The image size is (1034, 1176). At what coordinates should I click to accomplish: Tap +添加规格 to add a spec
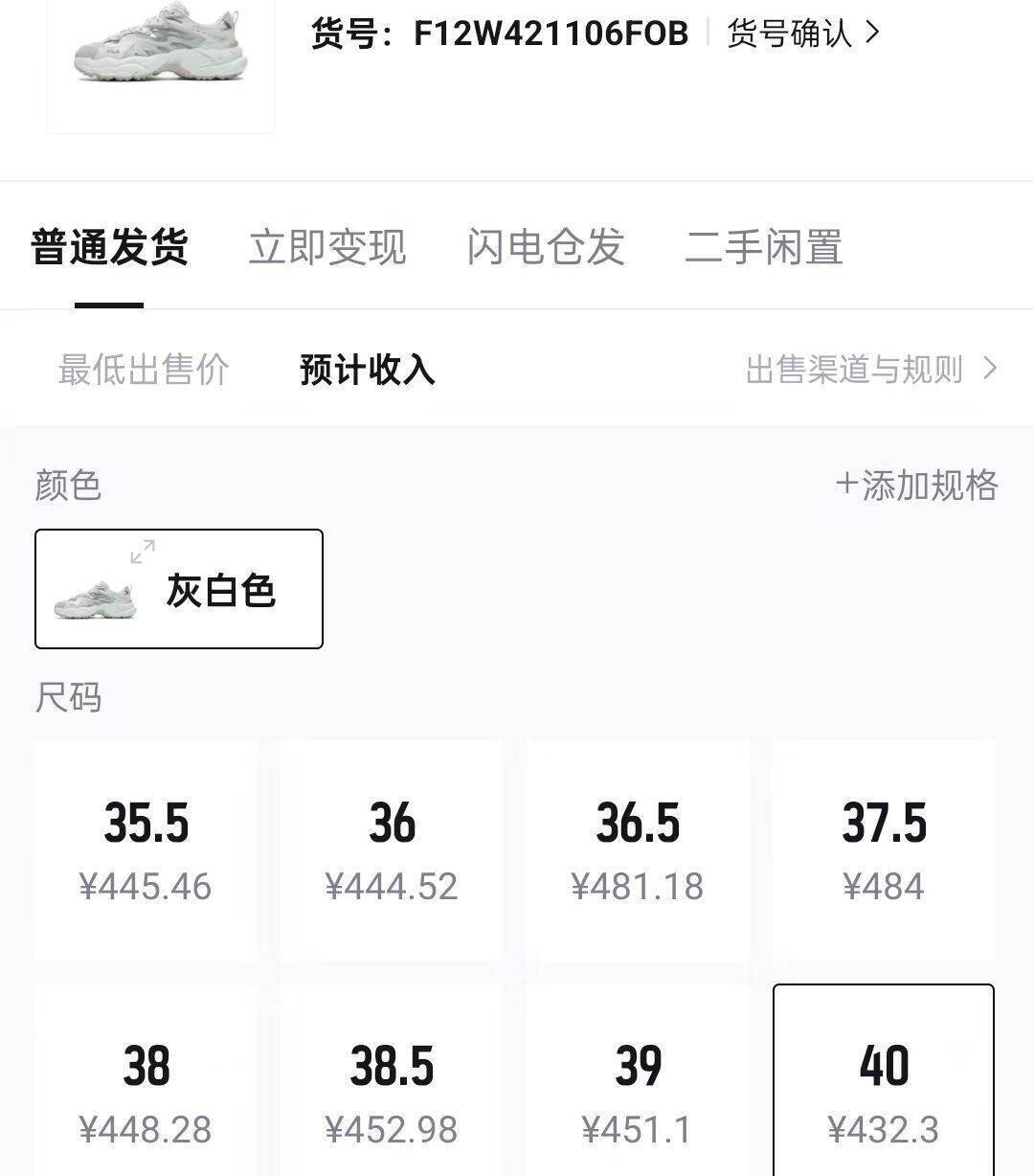[916, 486]
